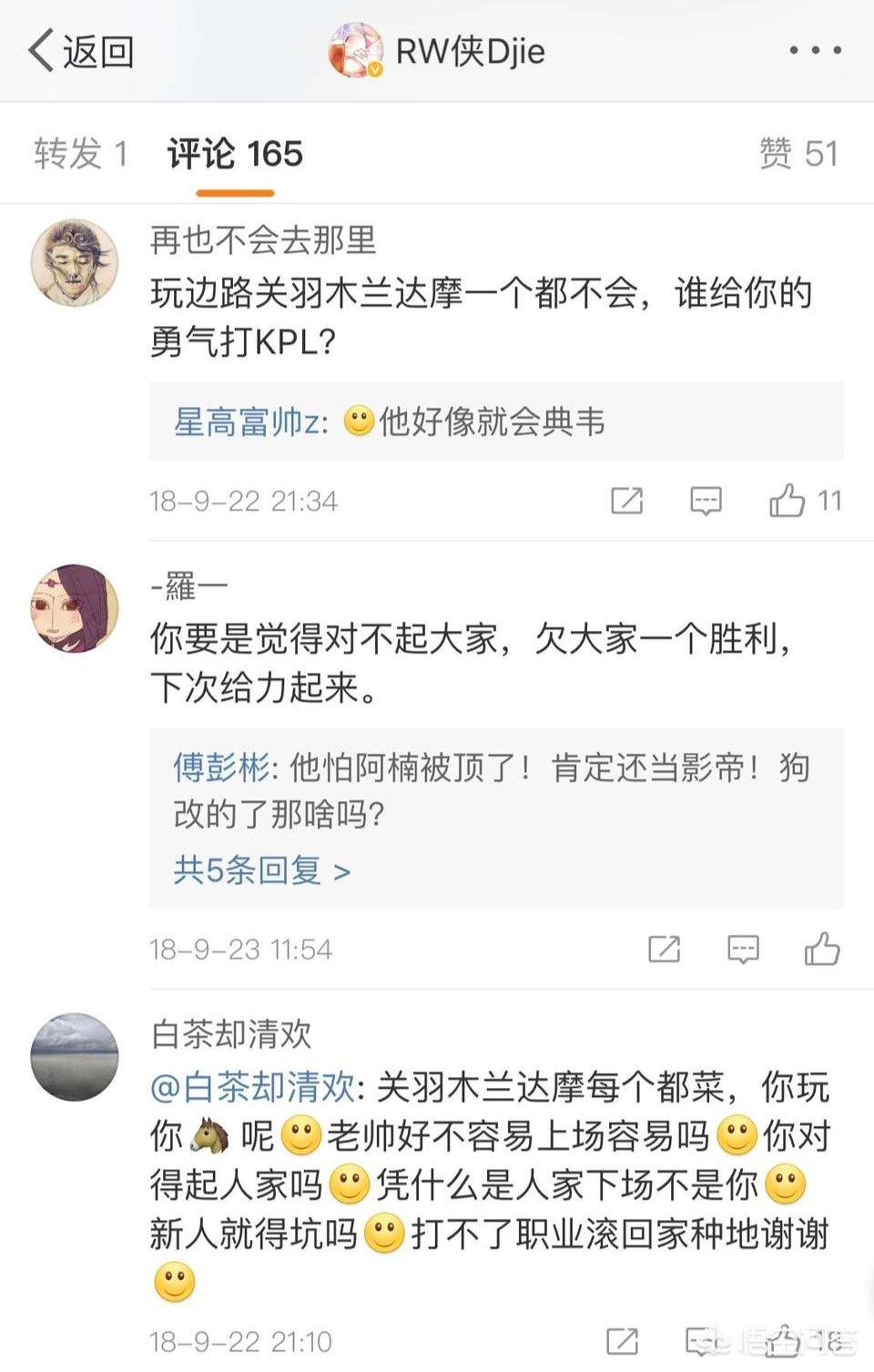Open -羅一's profile avatar
874x1372 pixels.
(75, 608)
